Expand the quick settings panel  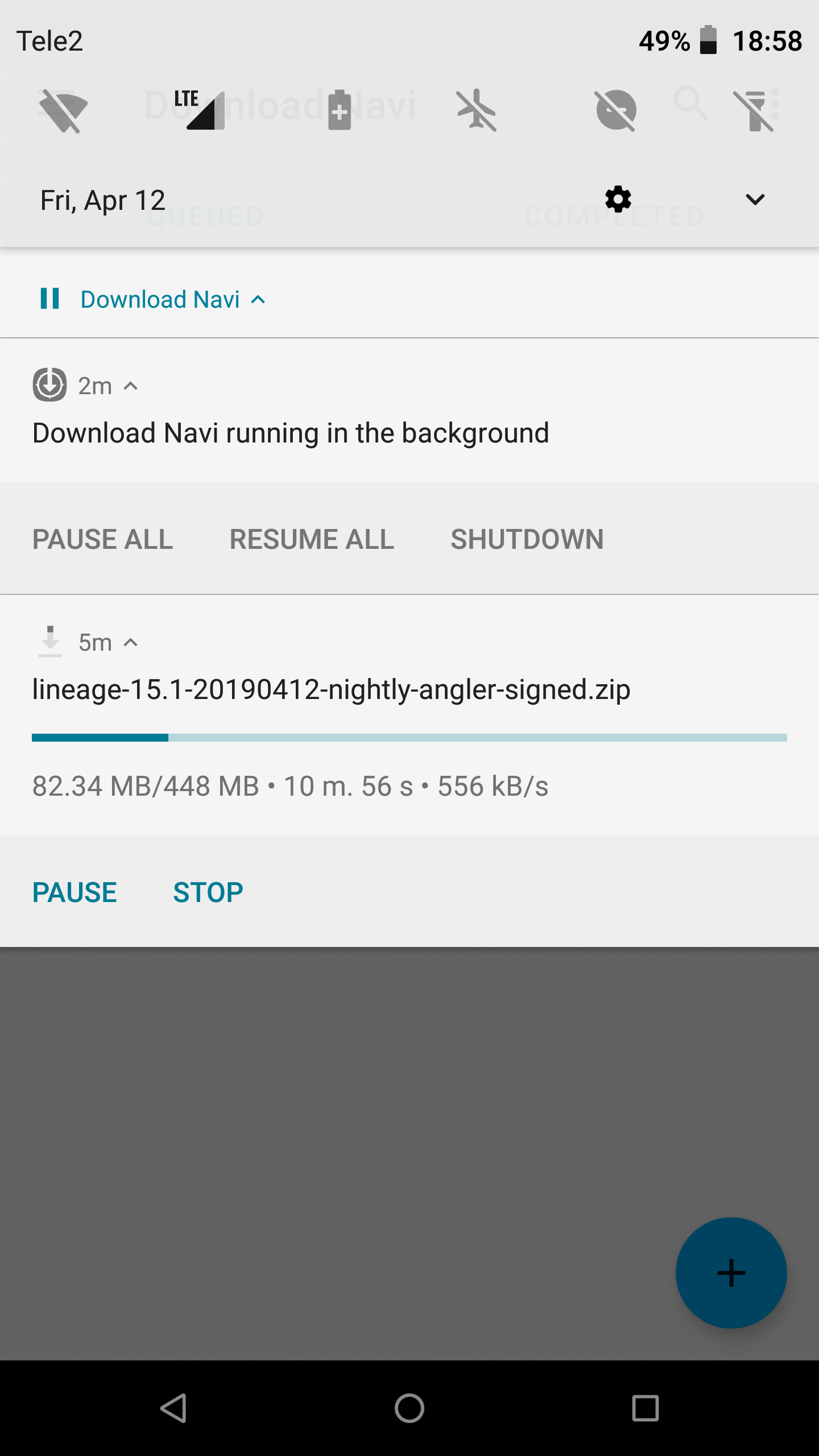coord(755,200)
